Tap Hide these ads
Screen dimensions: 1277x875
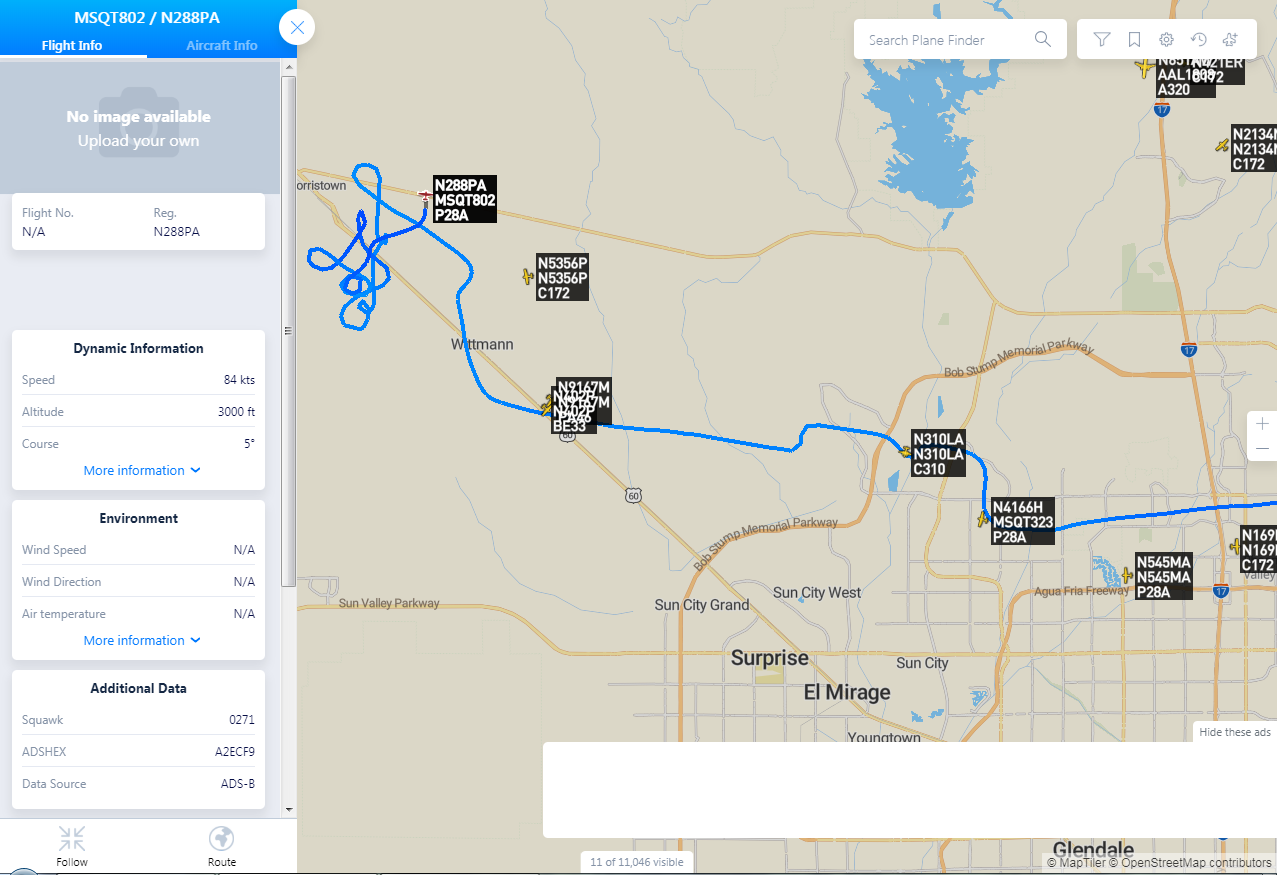pos(1235,732)
